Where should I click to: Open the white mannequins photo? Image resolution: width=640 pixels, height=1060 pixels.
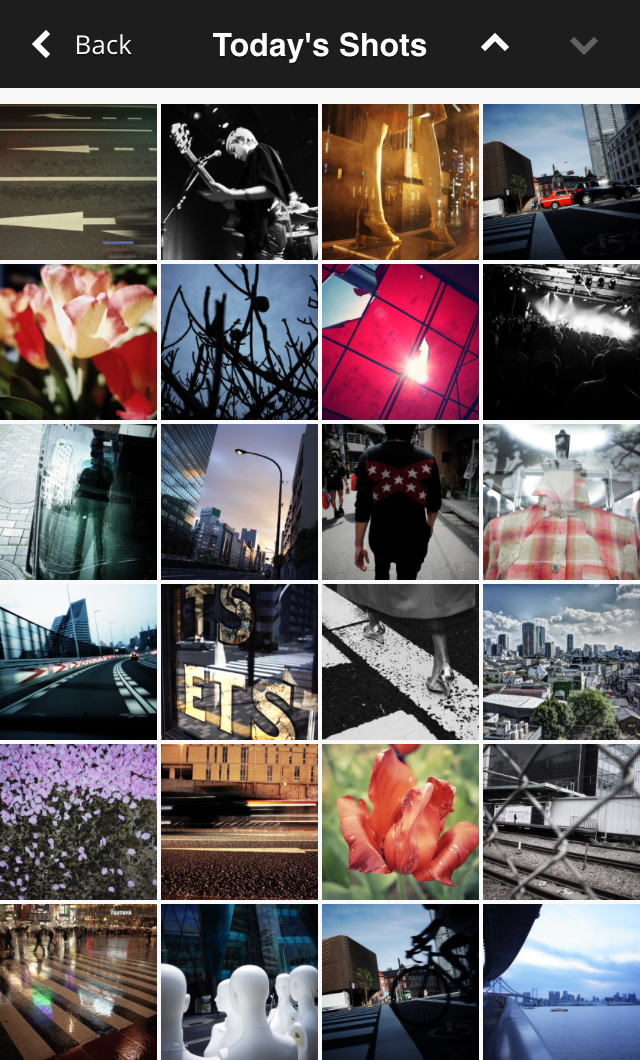point(239,982)
